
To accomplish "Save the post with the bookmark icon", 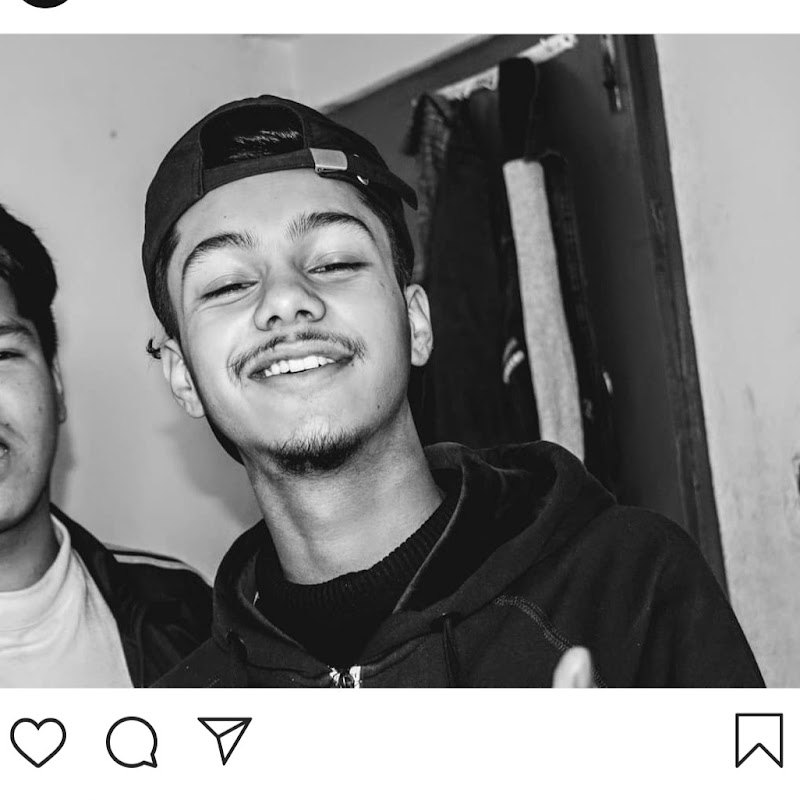I will click(759, 740).
